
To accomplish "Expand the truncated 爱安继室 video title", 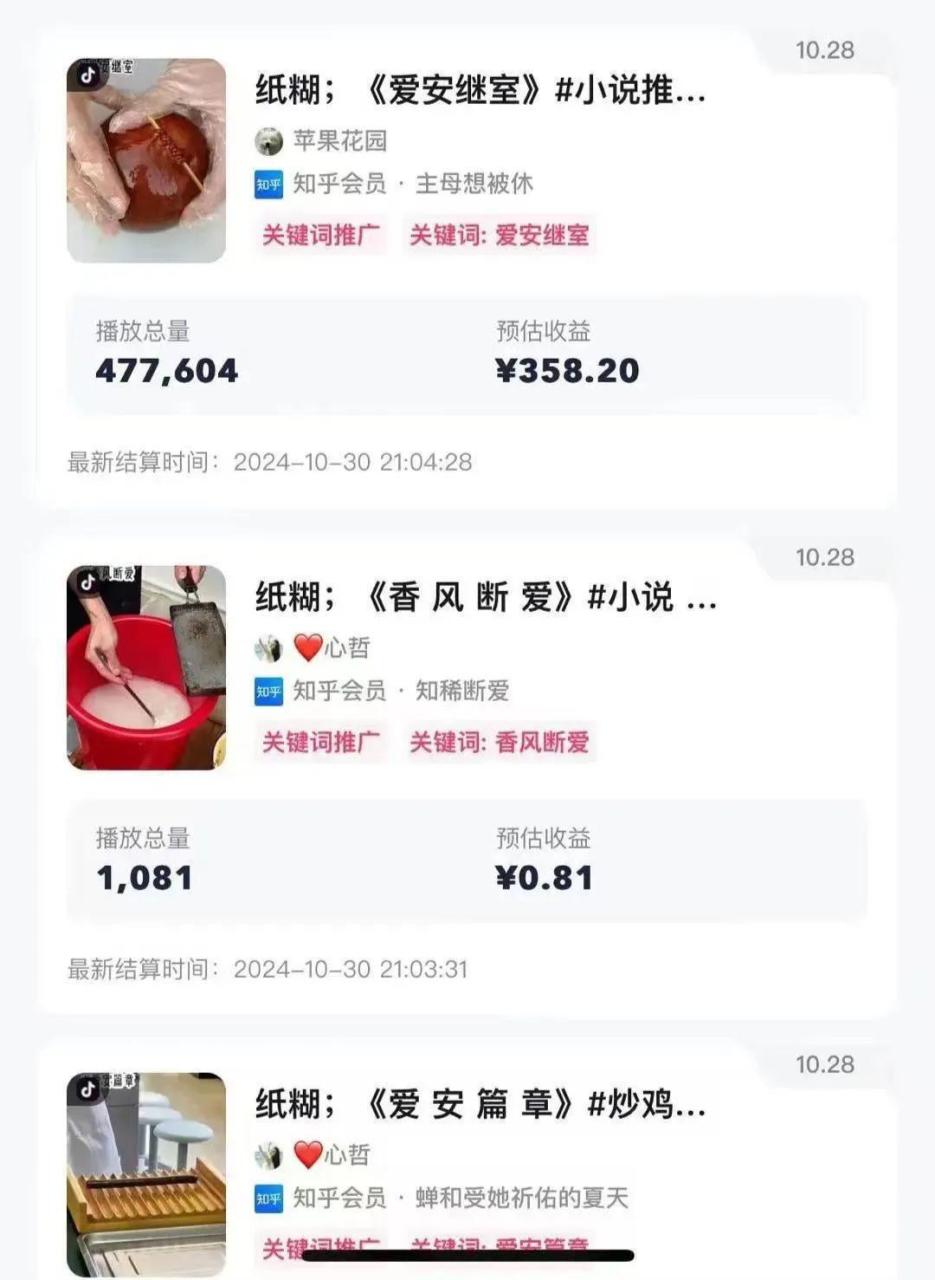I will pyautogui.click(x=480, y=90).
